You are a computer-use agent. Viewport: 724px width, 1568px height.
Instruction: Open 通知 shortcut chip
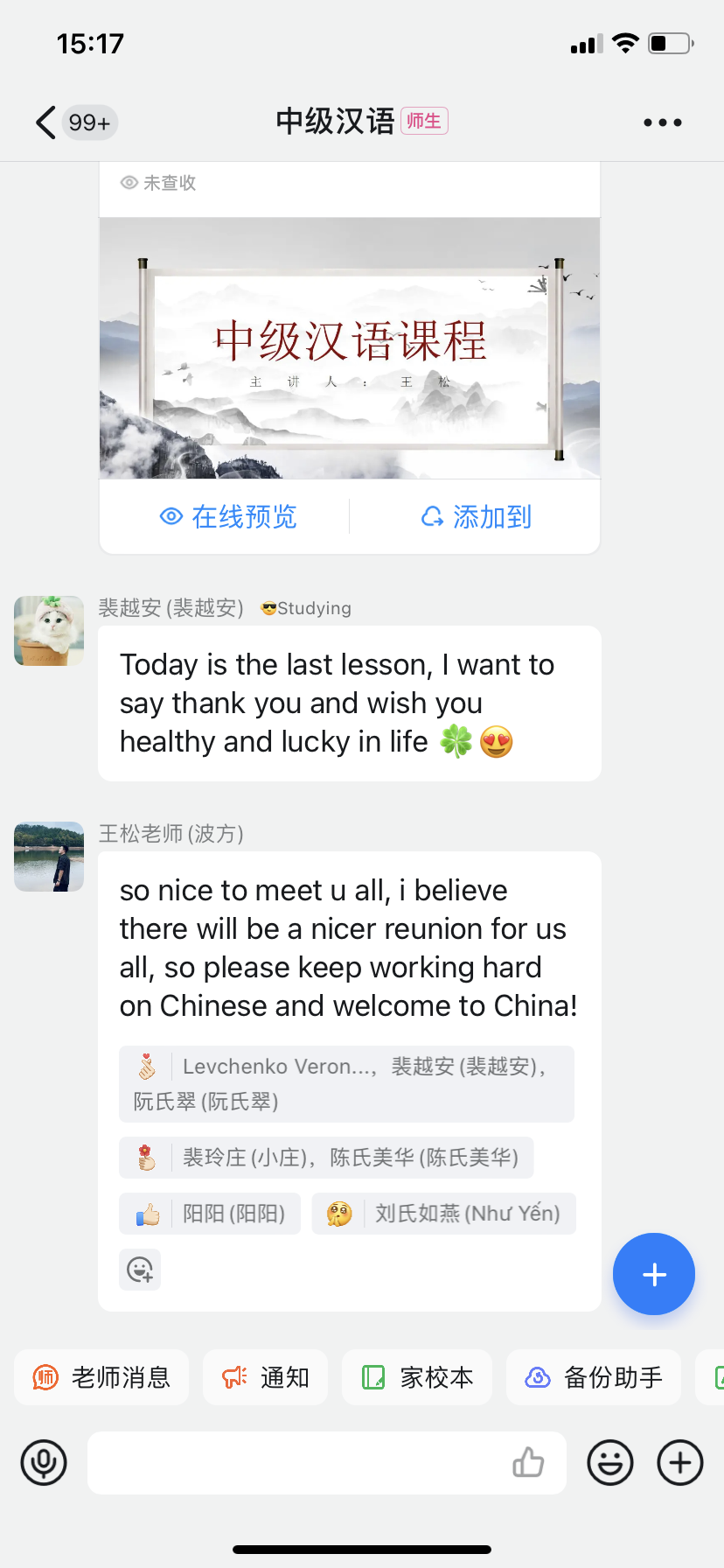tap(265, 1377)
